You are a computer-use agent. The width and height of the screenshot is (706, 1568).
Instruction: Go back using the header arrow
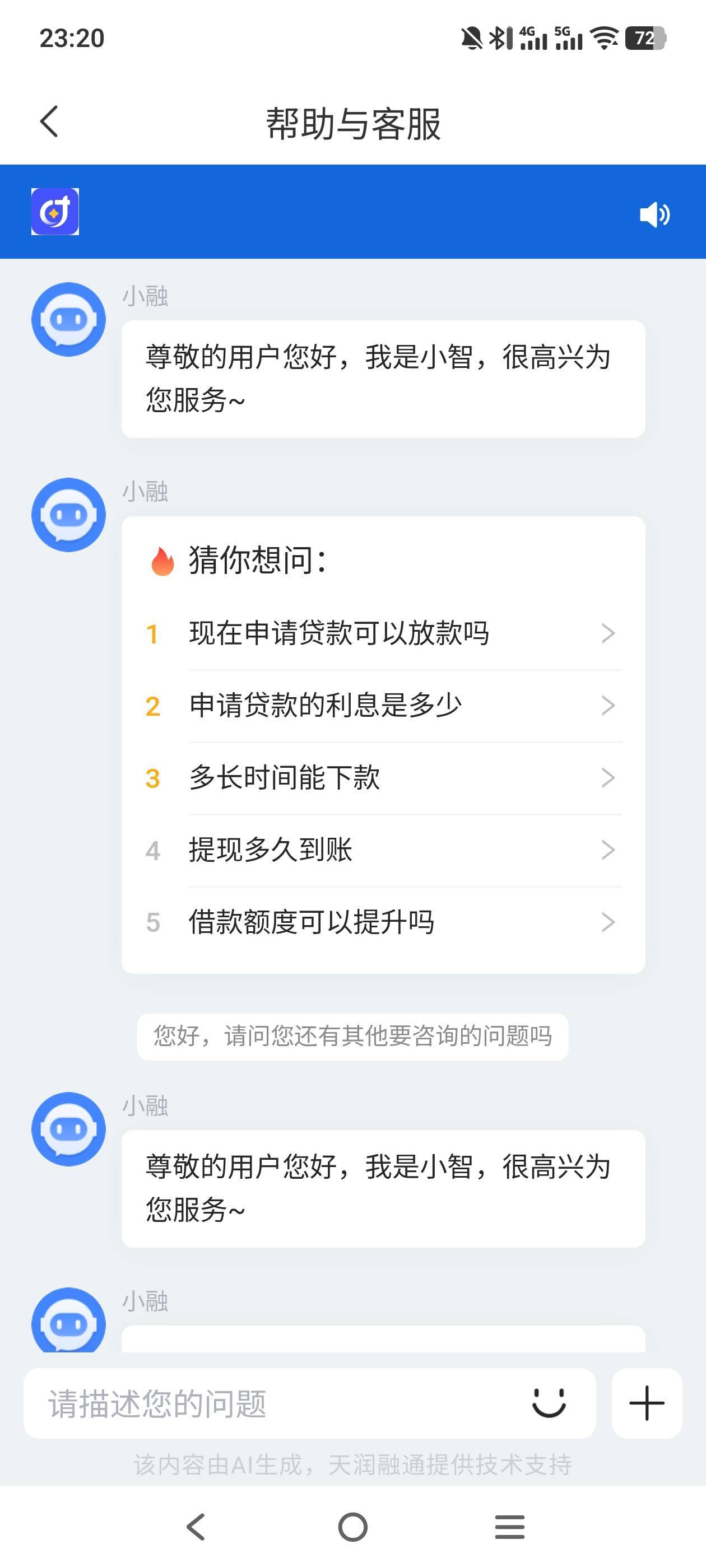tap(49, 122)
